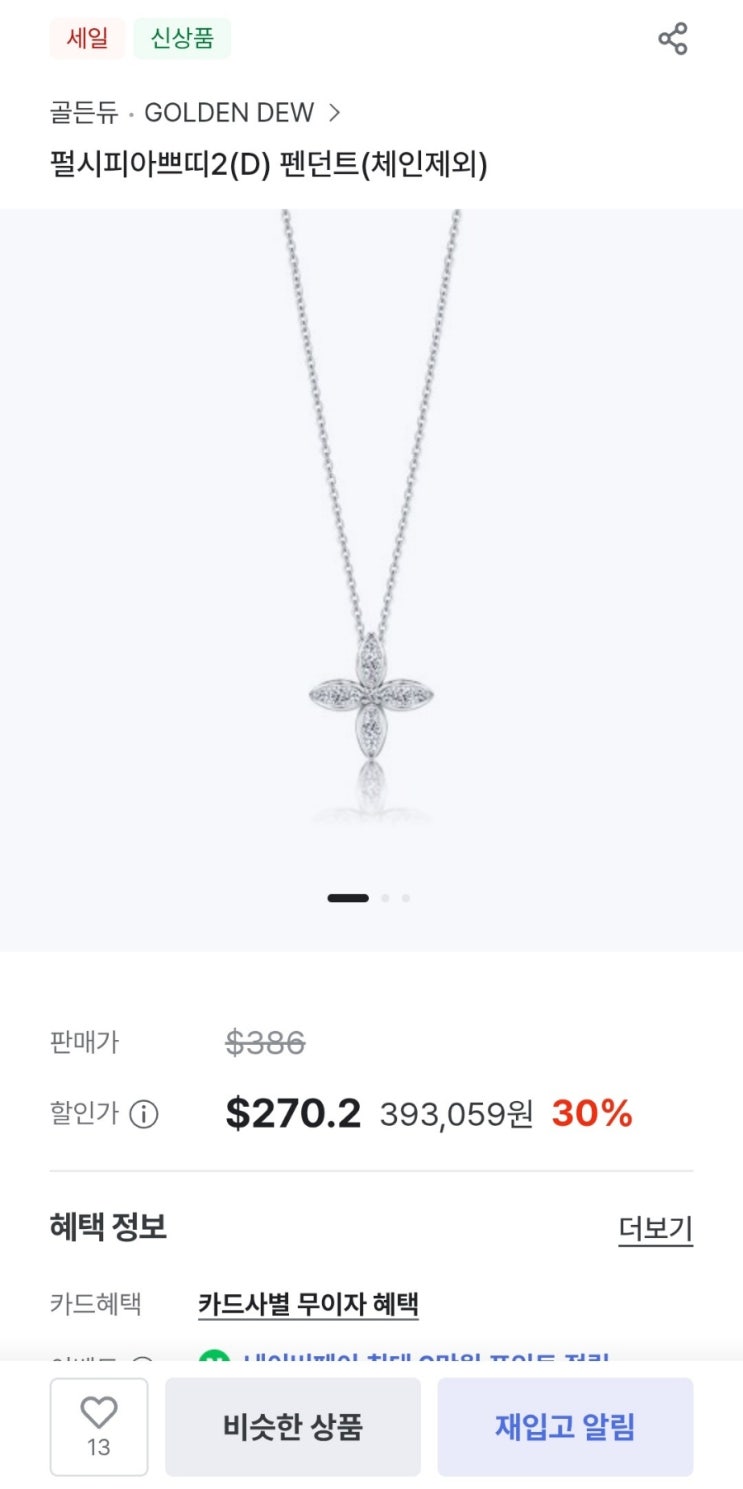
Task: Open 카드사별 무이자 혜택 details
Action: 308,1304
